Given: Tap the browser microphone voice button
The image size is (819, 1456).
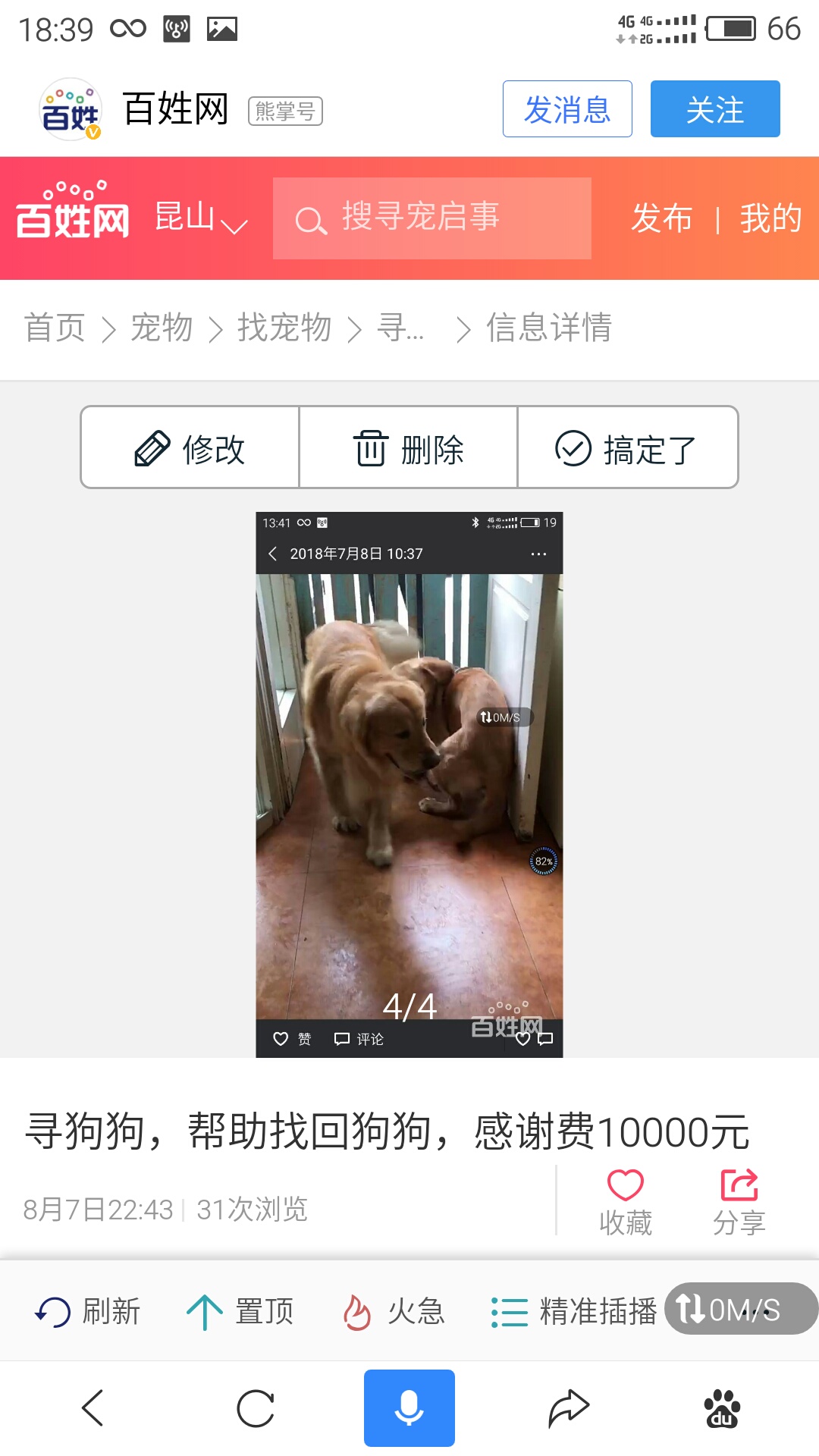Looking at the screenshot, I should (409, 1408).
